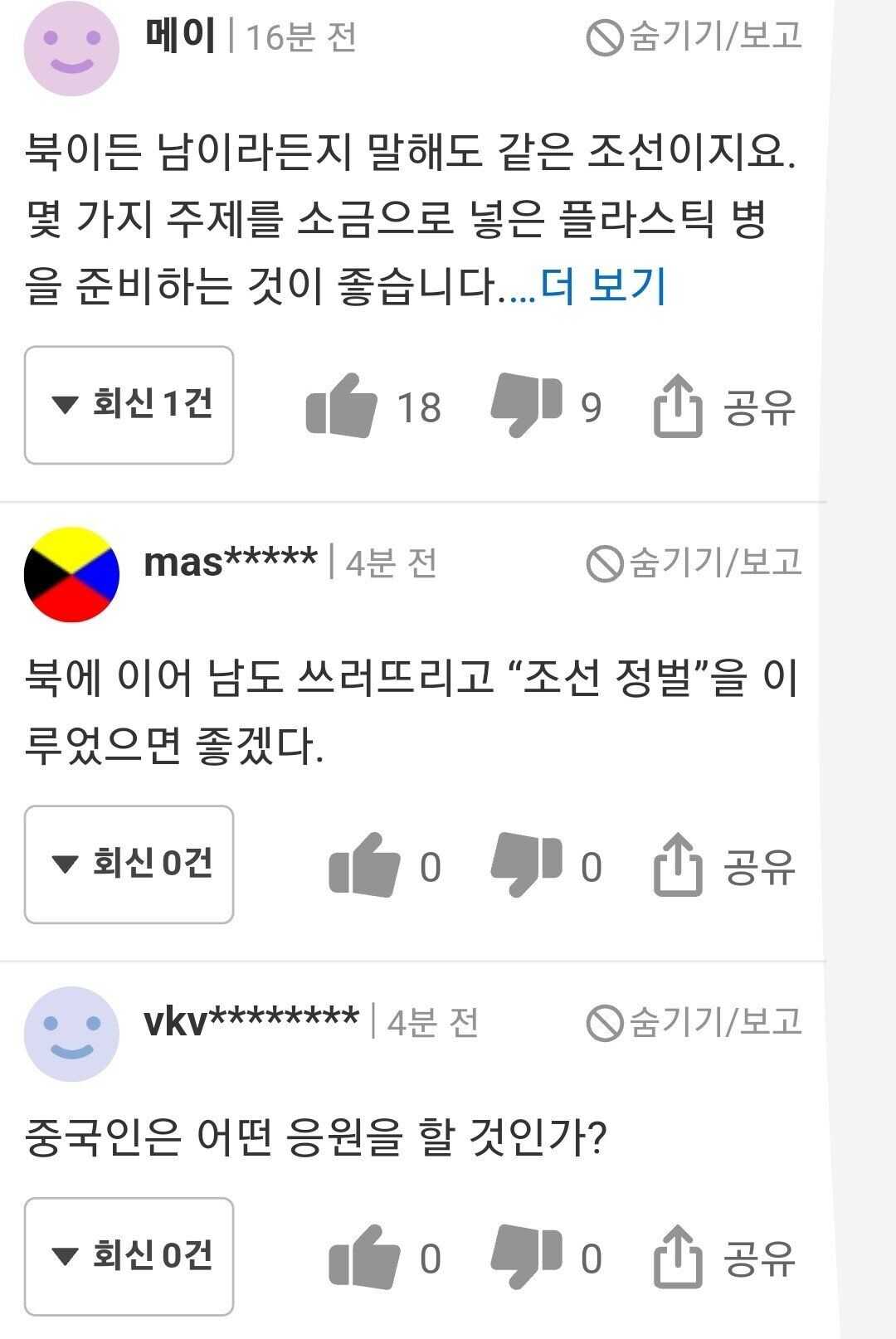Give a thumbs down to the mas***** comment

point(526,865)
